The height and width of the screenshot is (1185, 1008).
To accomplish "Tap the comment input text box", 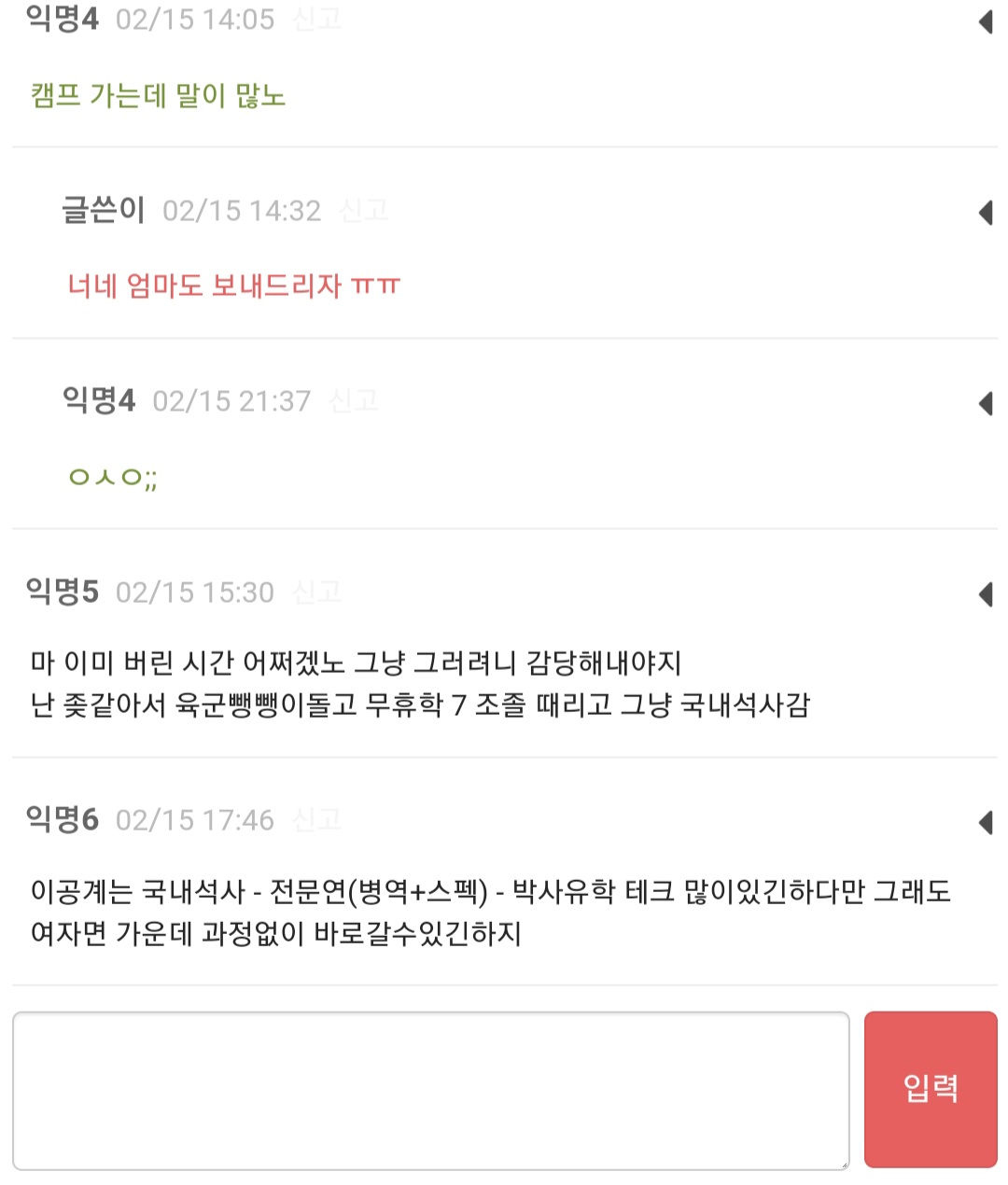I will click(430, 1090).
